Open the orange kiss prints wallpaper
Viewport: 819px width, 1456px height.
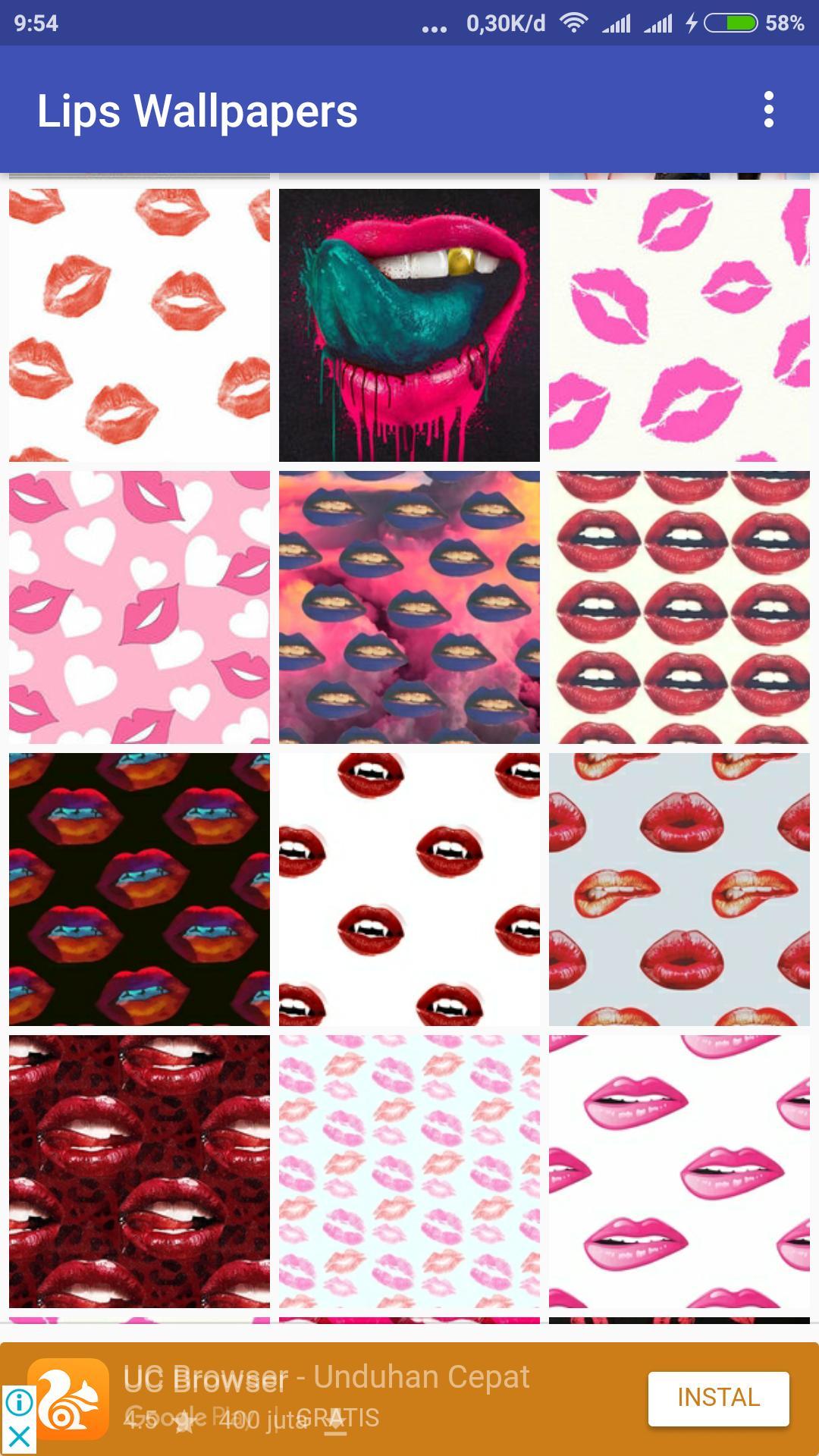(139, 325)
